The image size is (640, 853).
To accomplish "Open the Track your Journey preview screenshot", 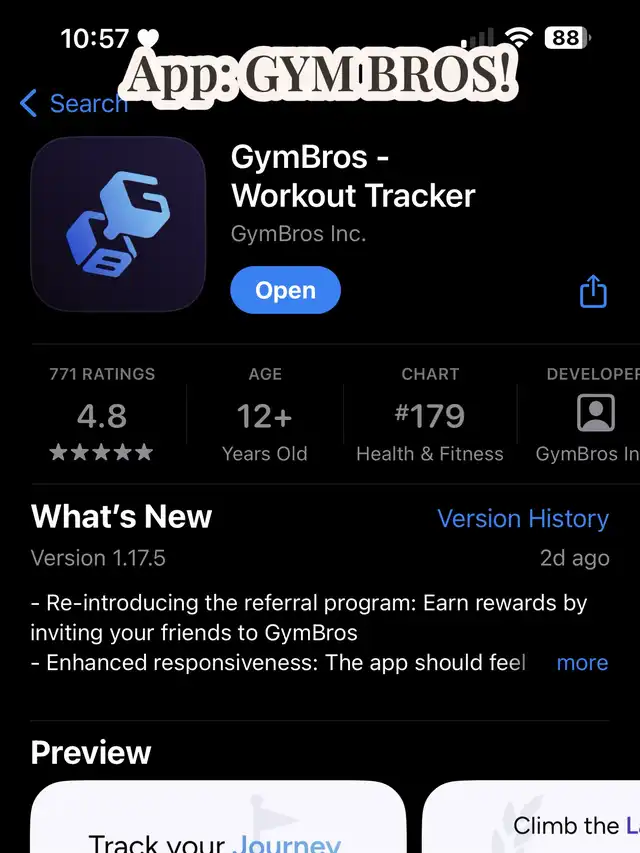I will (x=217, y=818).
